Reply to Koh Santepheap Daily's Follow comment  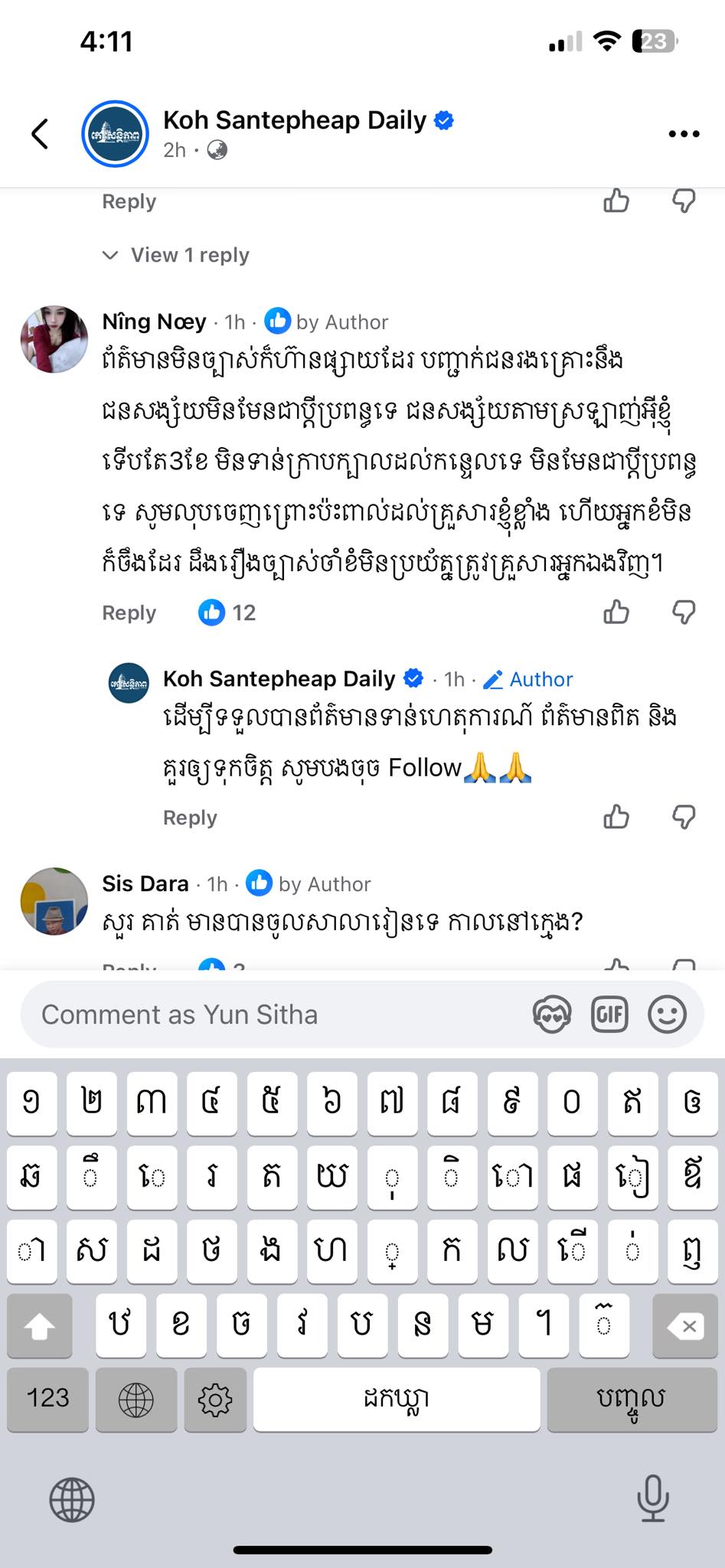point(190,818)
